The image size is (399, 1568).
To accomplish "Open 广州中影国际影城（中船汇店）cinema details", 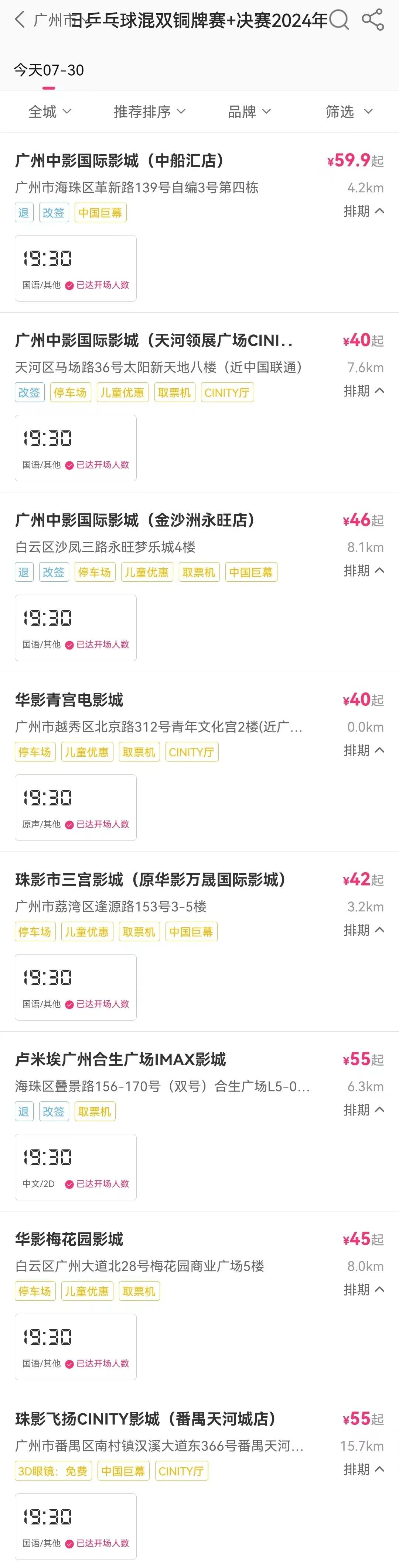I will coord(119,161).
